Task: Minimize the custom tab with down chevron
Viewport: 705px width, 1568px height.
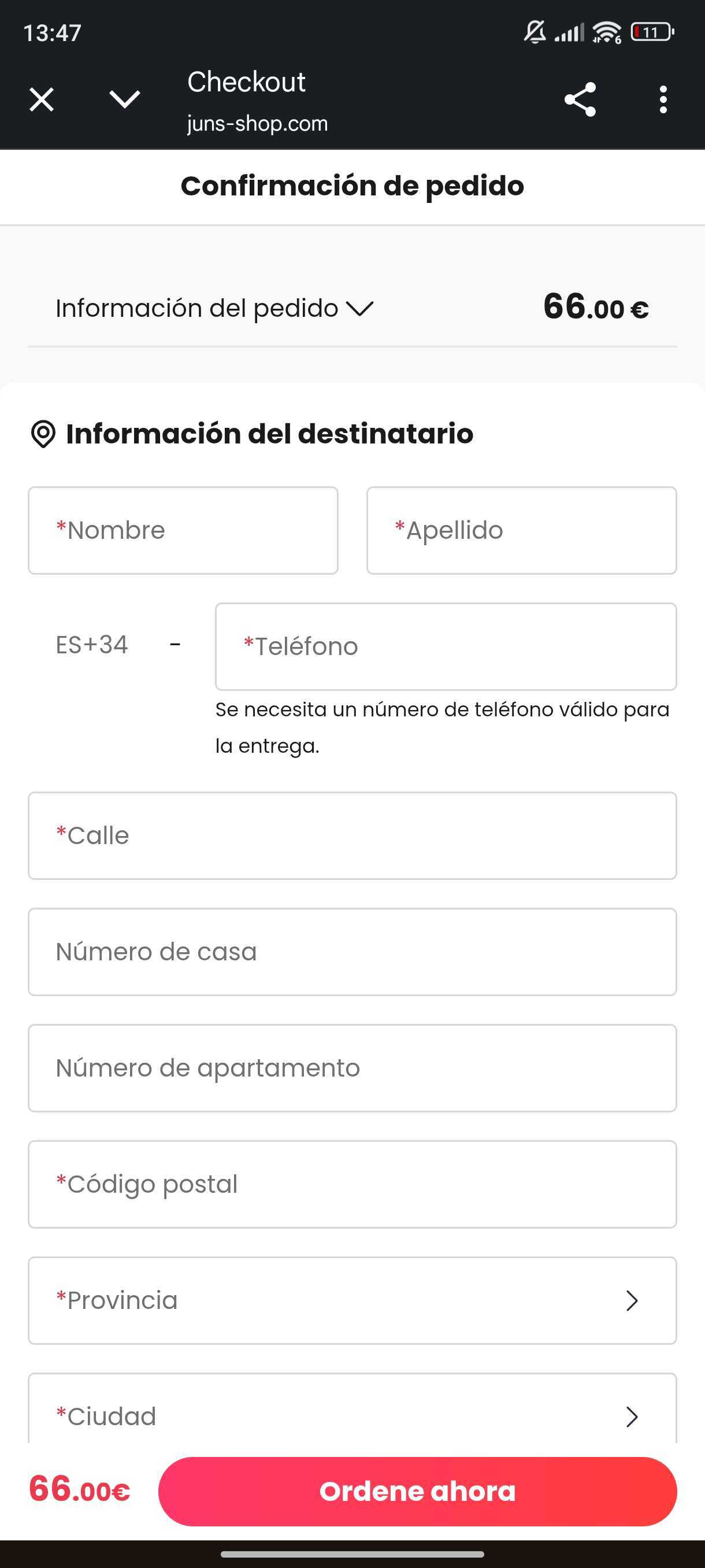Action: click(125, 100)
